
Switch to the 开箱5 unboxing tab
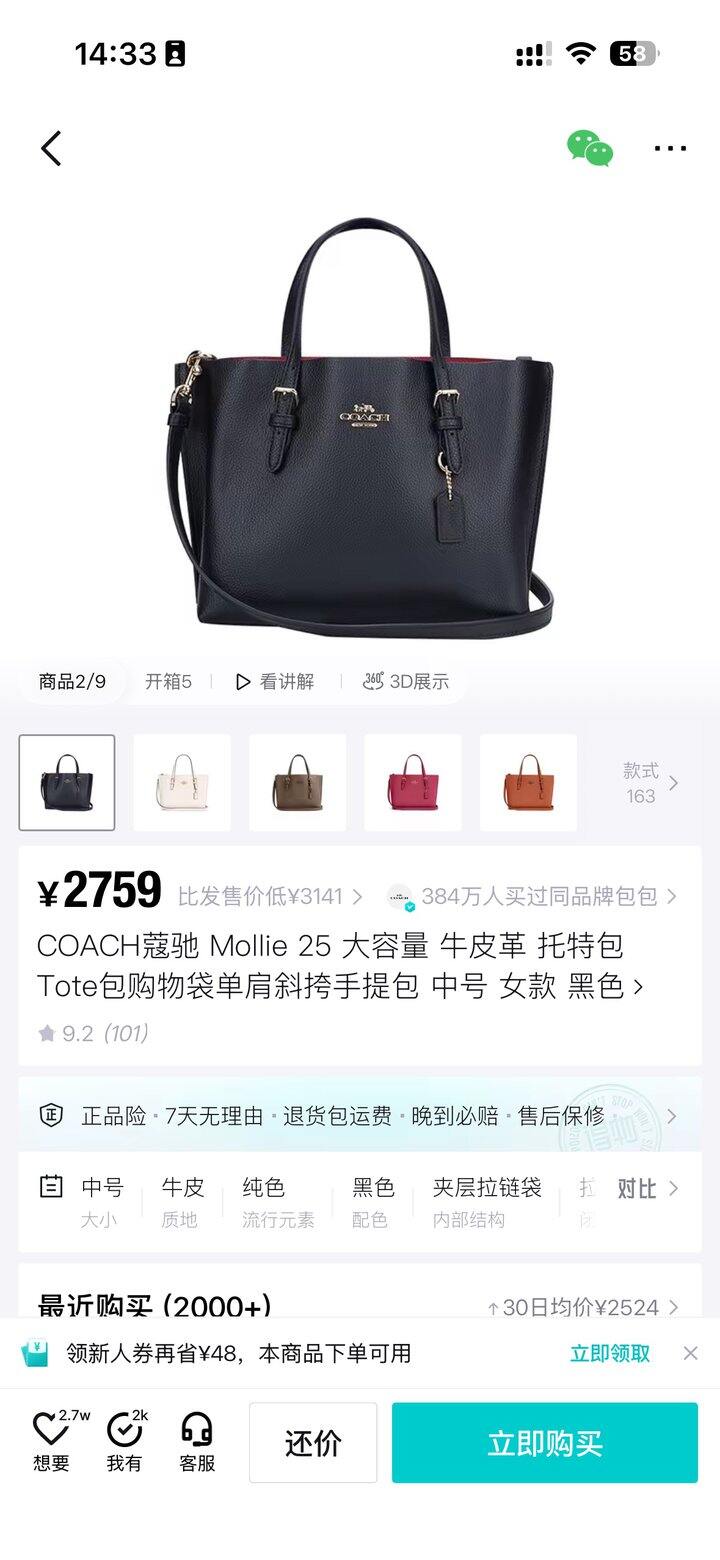click(168, 682)
